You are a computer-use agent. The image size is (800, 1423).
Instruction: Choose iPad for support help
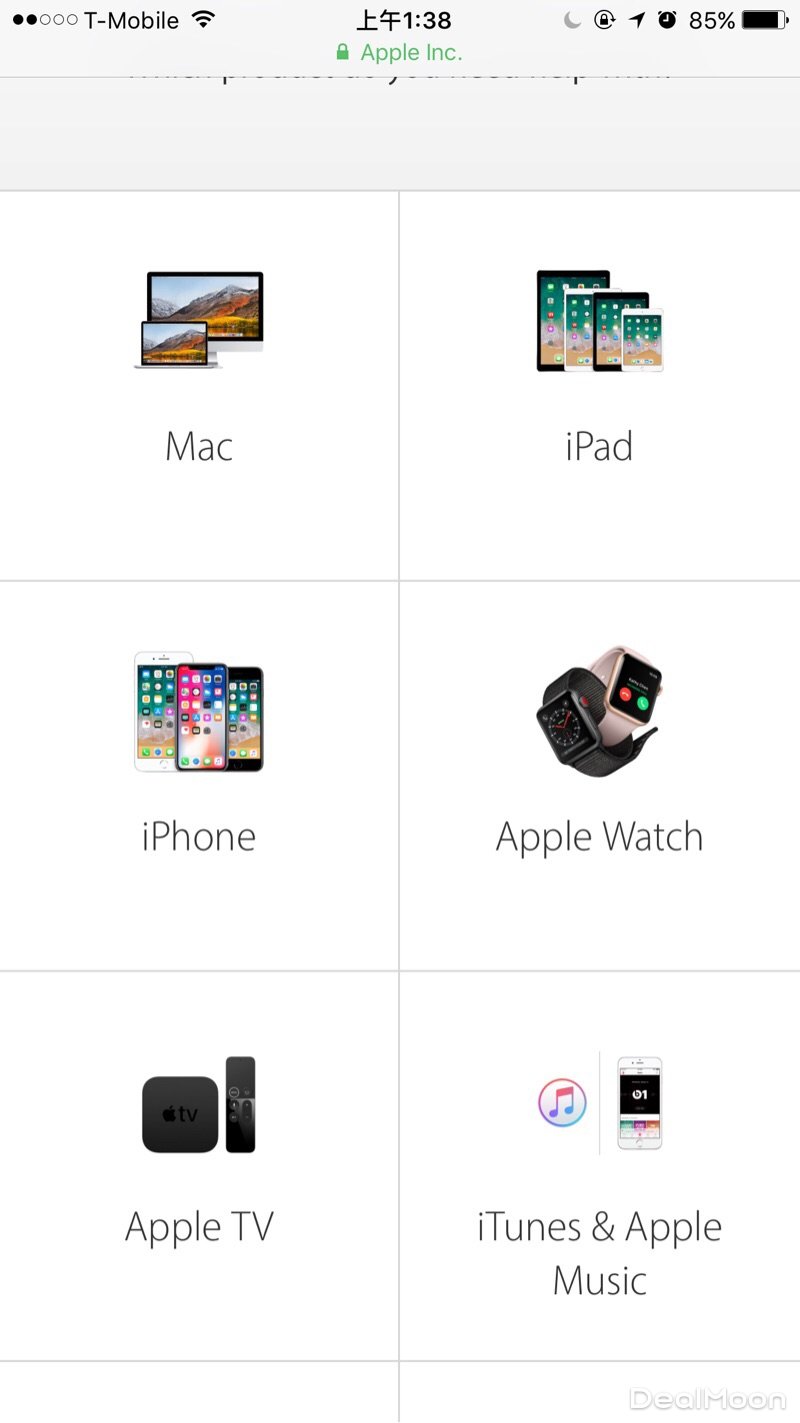coord(599,385)
